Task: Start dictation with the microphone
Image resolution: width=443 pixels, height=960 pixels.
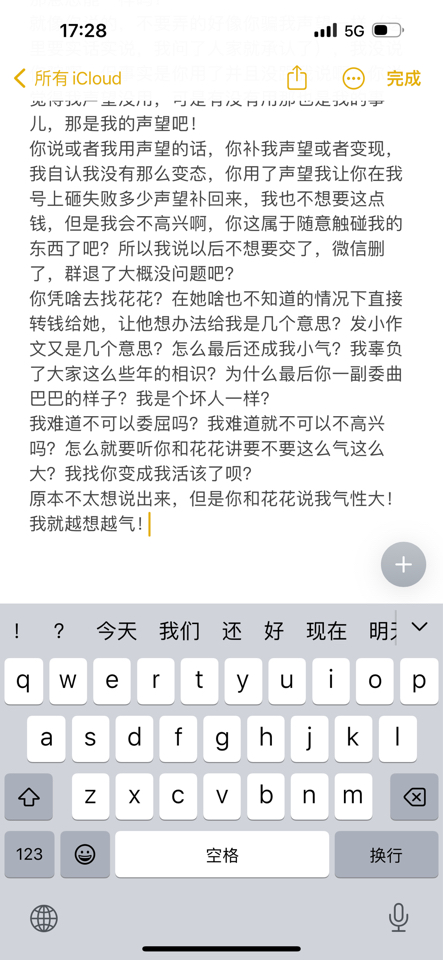Action: tap(398, 918)
